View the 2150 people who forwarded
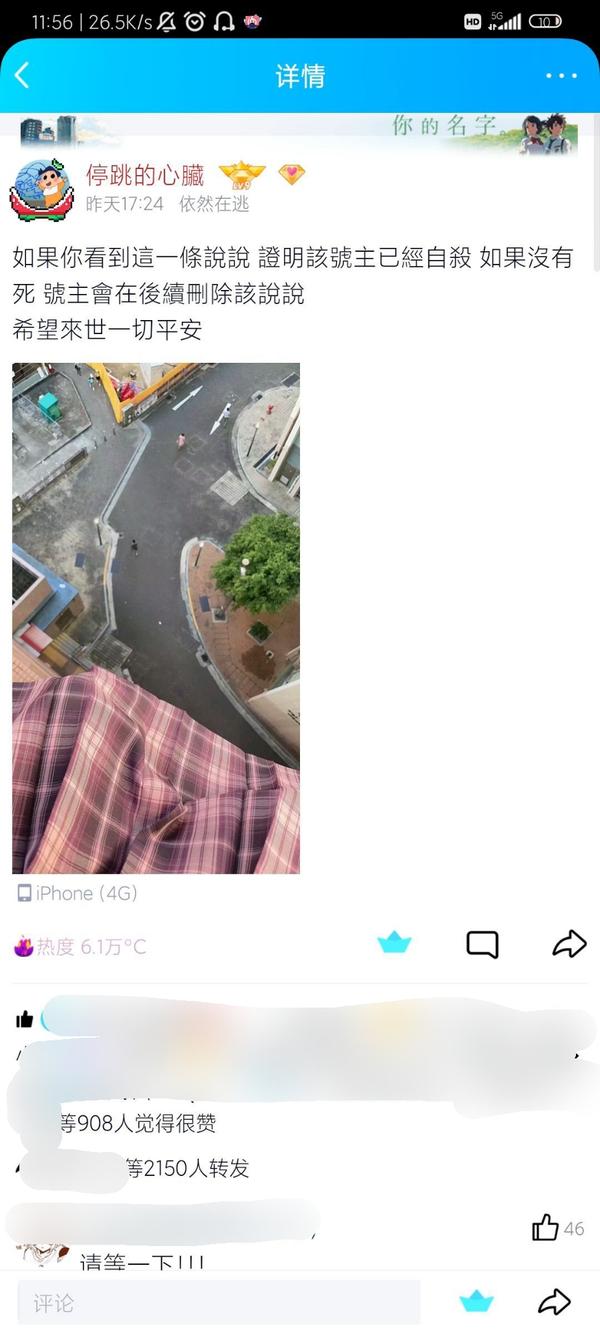600x1333 pixels. click(187, 1168)
